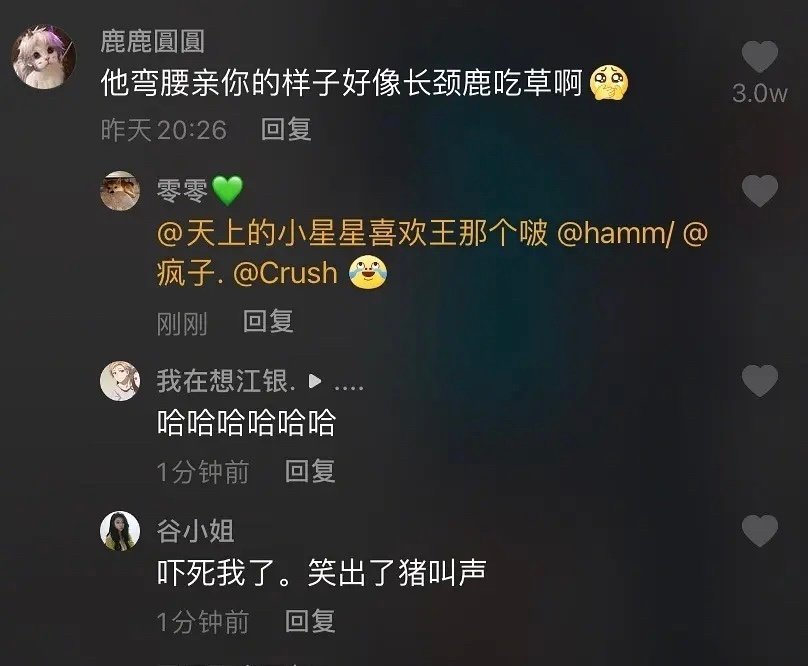Like 谷小姐's comment
Viewport: 808px width, 666px height.
coord(760,530)
